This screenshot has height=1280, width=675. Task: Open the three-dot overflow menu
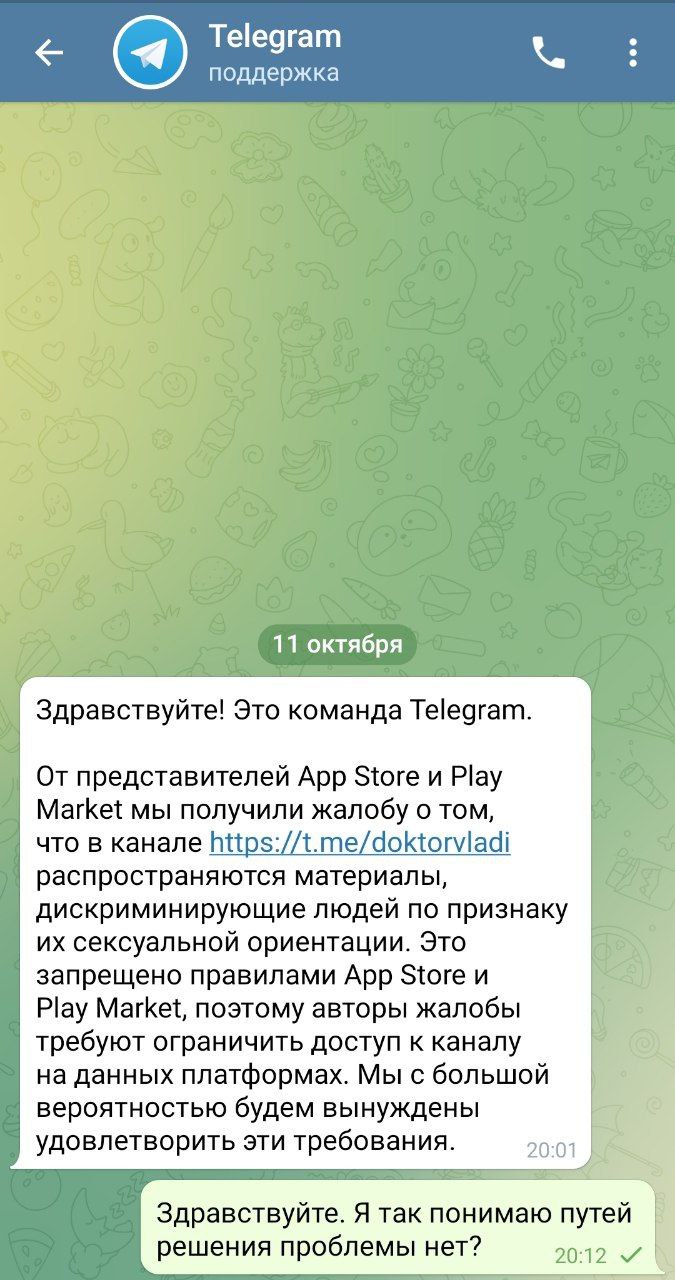click(x=632, y=53)
